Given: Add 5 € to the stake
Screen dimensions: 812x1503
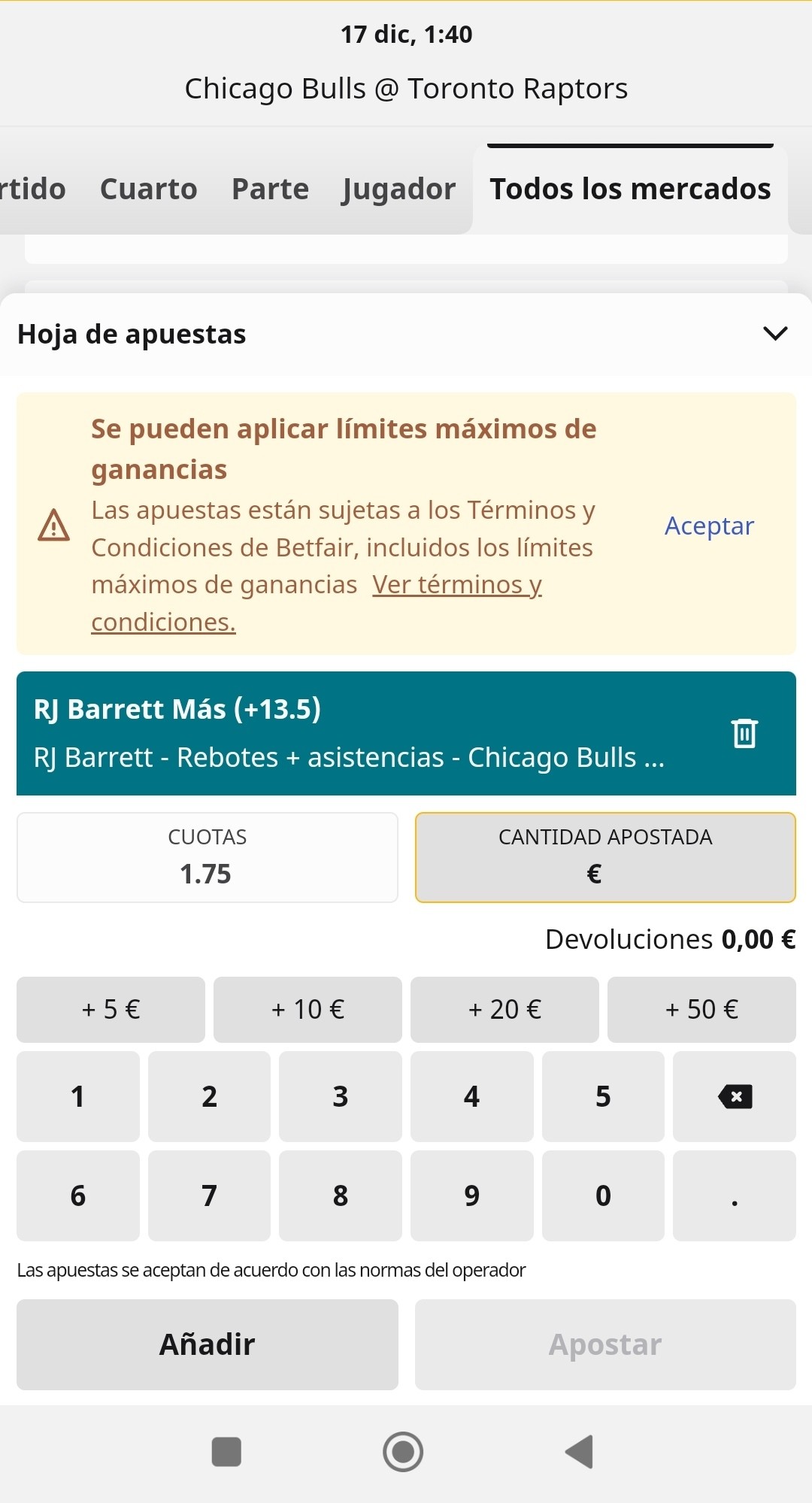Looking at the screenshot, I should point(111,1009).
